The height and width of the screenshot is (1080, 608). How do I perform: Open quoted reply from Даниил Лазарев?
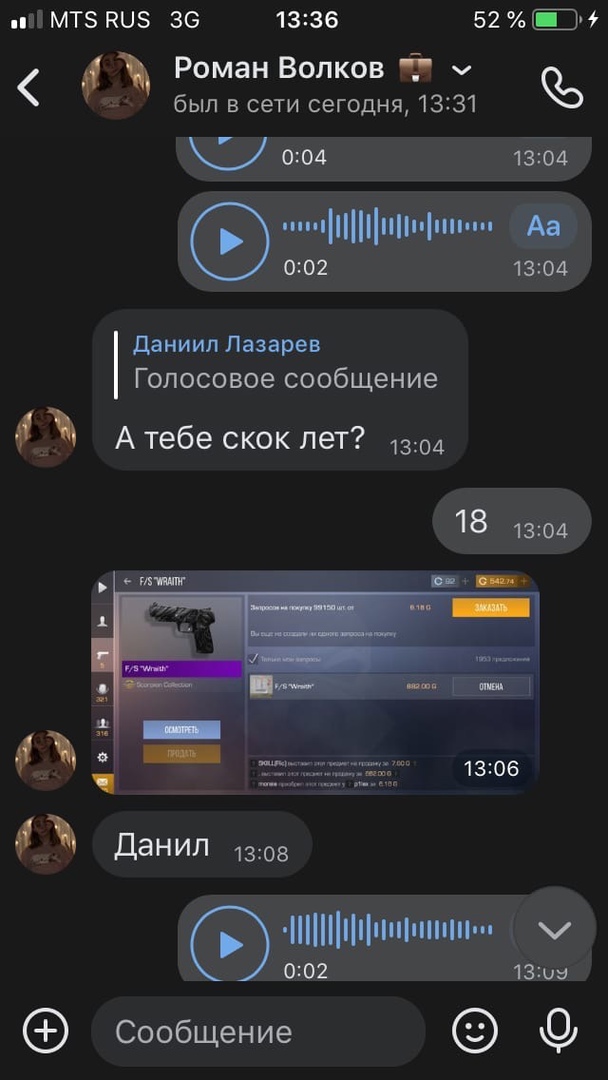285,362
